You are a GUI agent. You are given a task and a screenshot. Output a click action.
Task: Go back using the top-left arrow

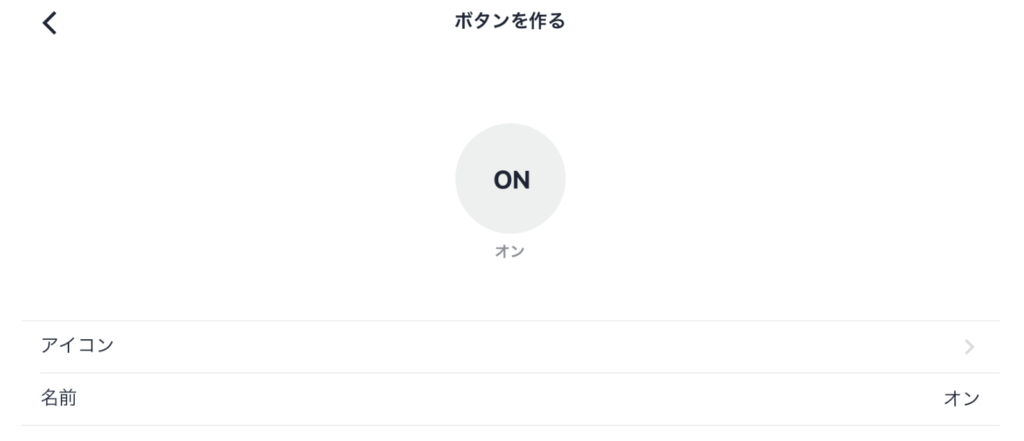(x=49, y=22)
